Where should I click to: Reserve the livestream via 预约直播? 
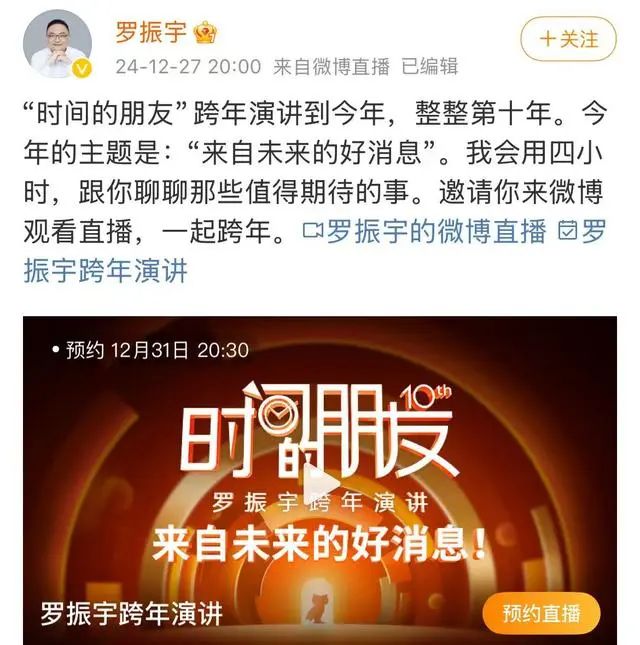pos(541,613)
